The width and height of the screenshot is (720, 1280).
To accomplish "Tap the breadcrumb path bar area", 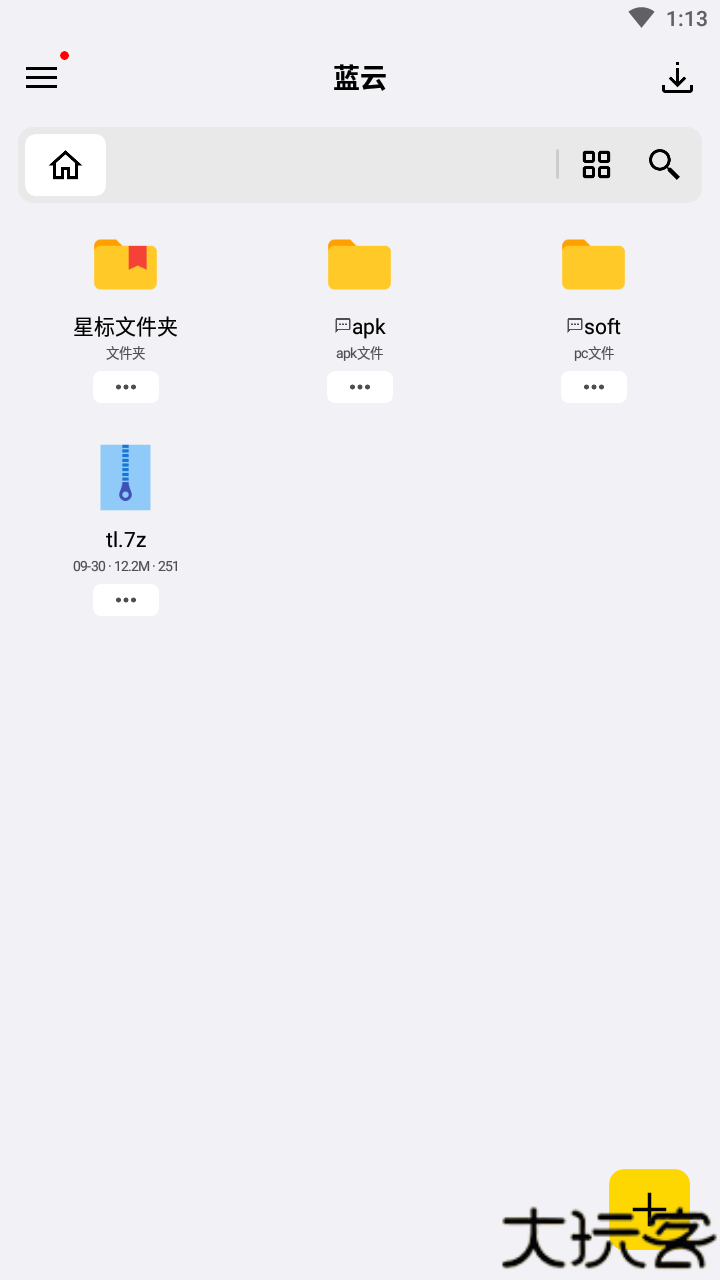I will (330, 164).
